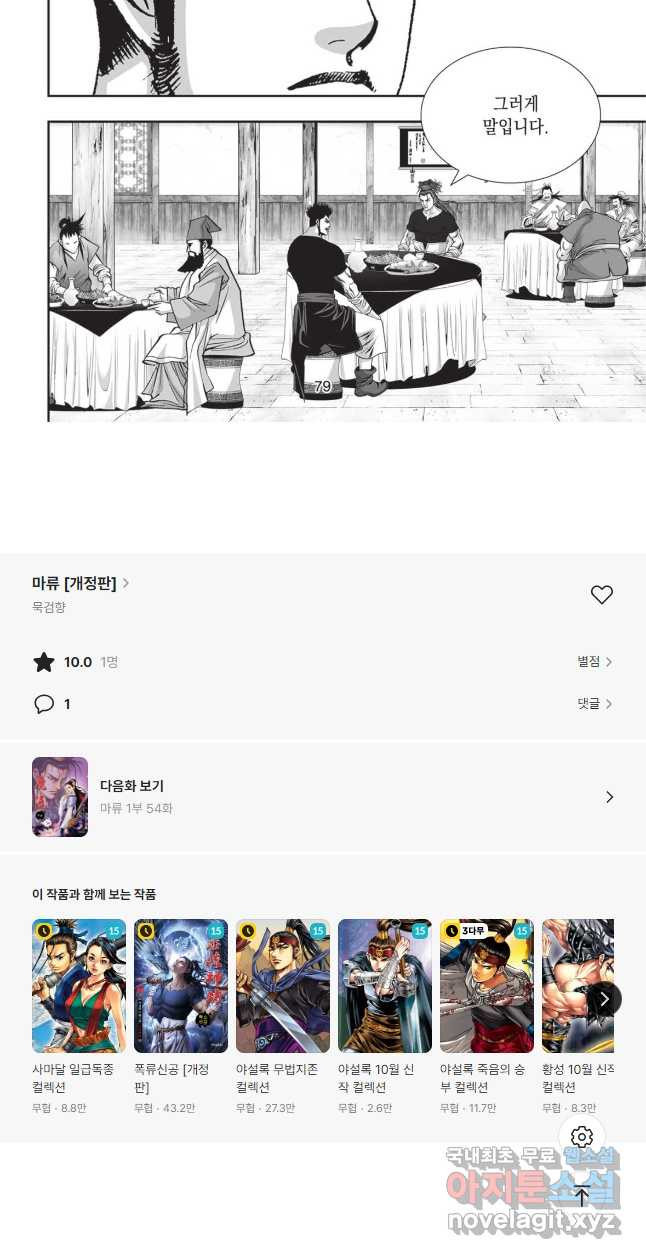Jump back to top of page
This screenshot has height=1259, width=646.
click(582, 1194)
